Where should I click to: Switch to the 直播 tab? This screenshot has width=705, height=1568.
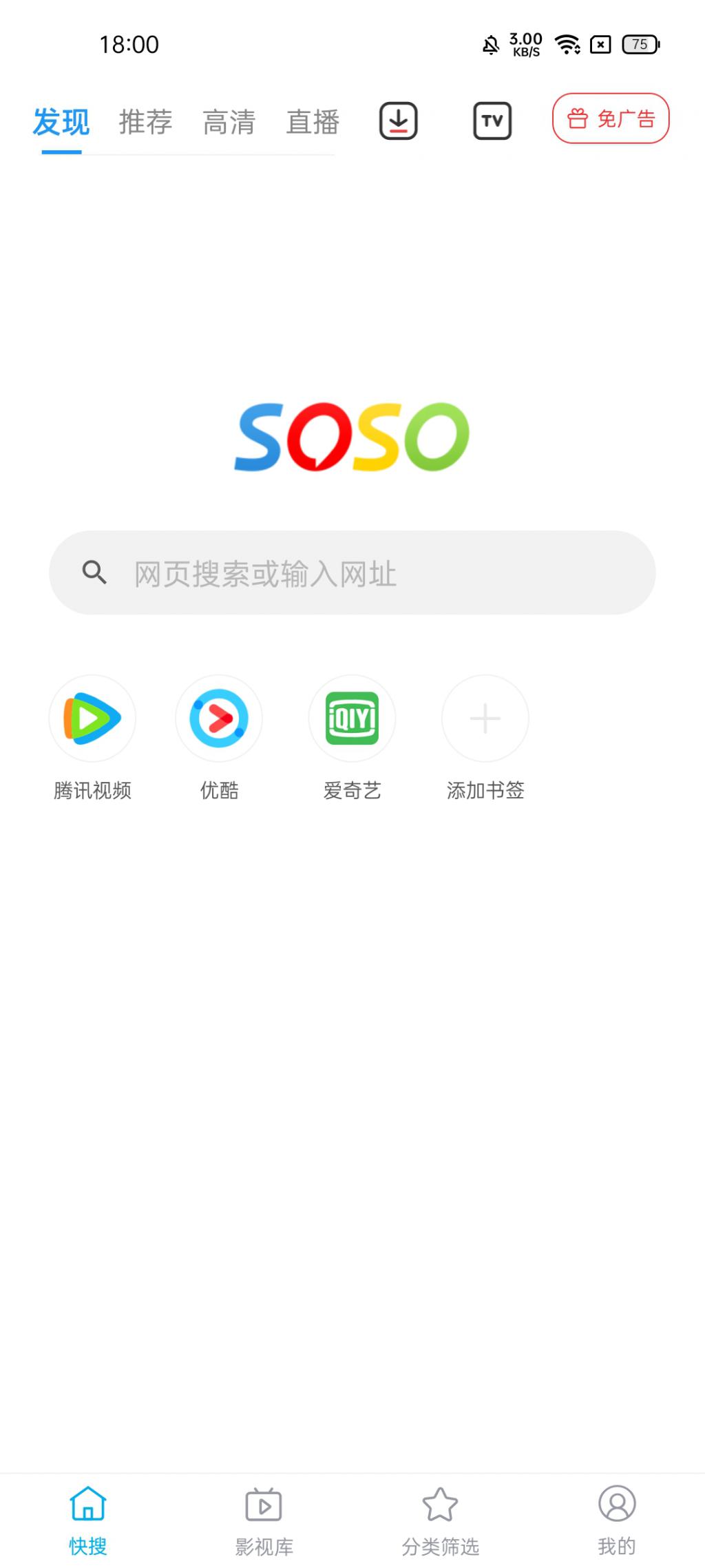click(x=313, y=122)
